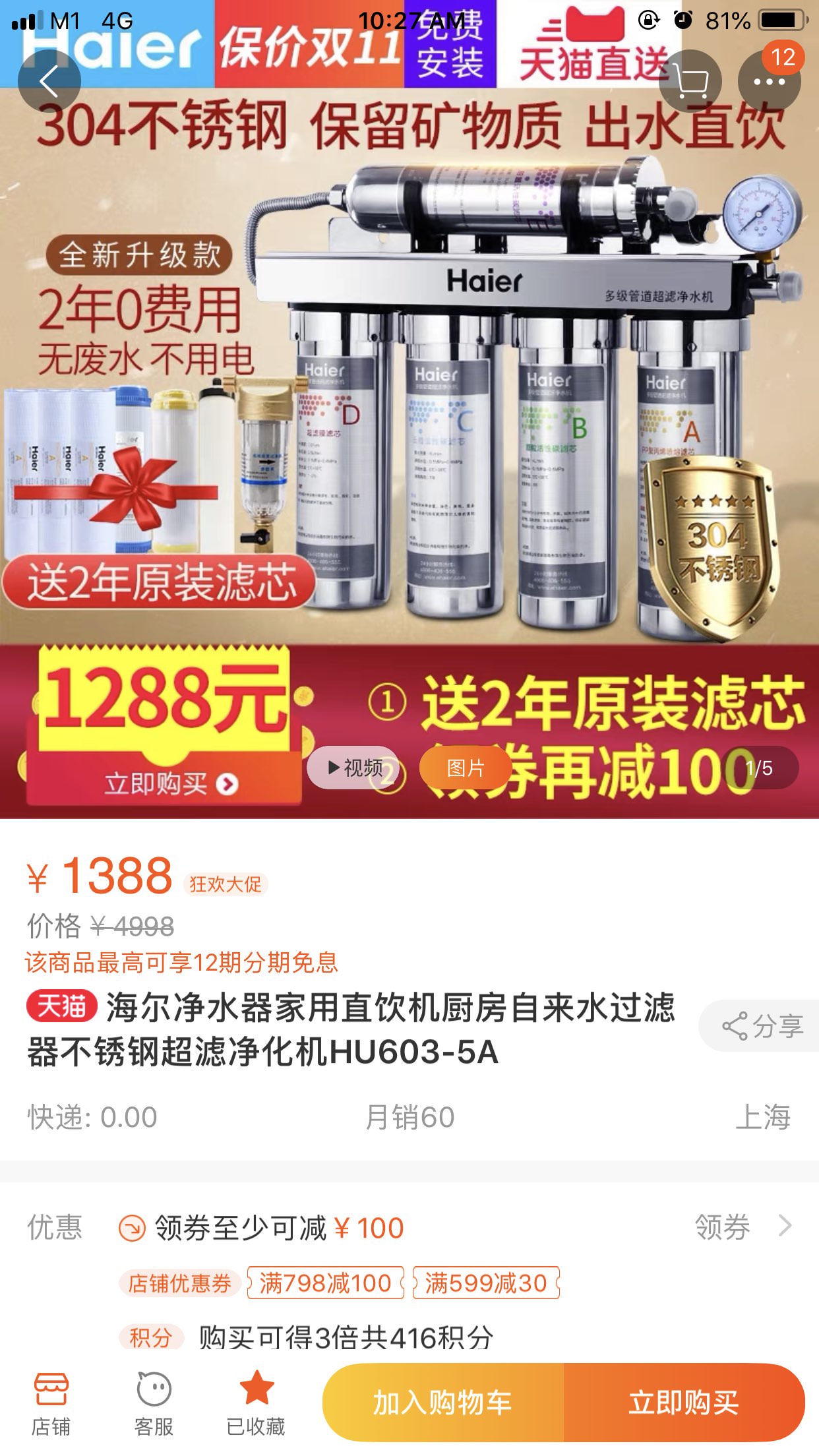Switch to the 图片 (pictures) view
819x1456 pixels.
pyautogui.click(x=466, y=768)
